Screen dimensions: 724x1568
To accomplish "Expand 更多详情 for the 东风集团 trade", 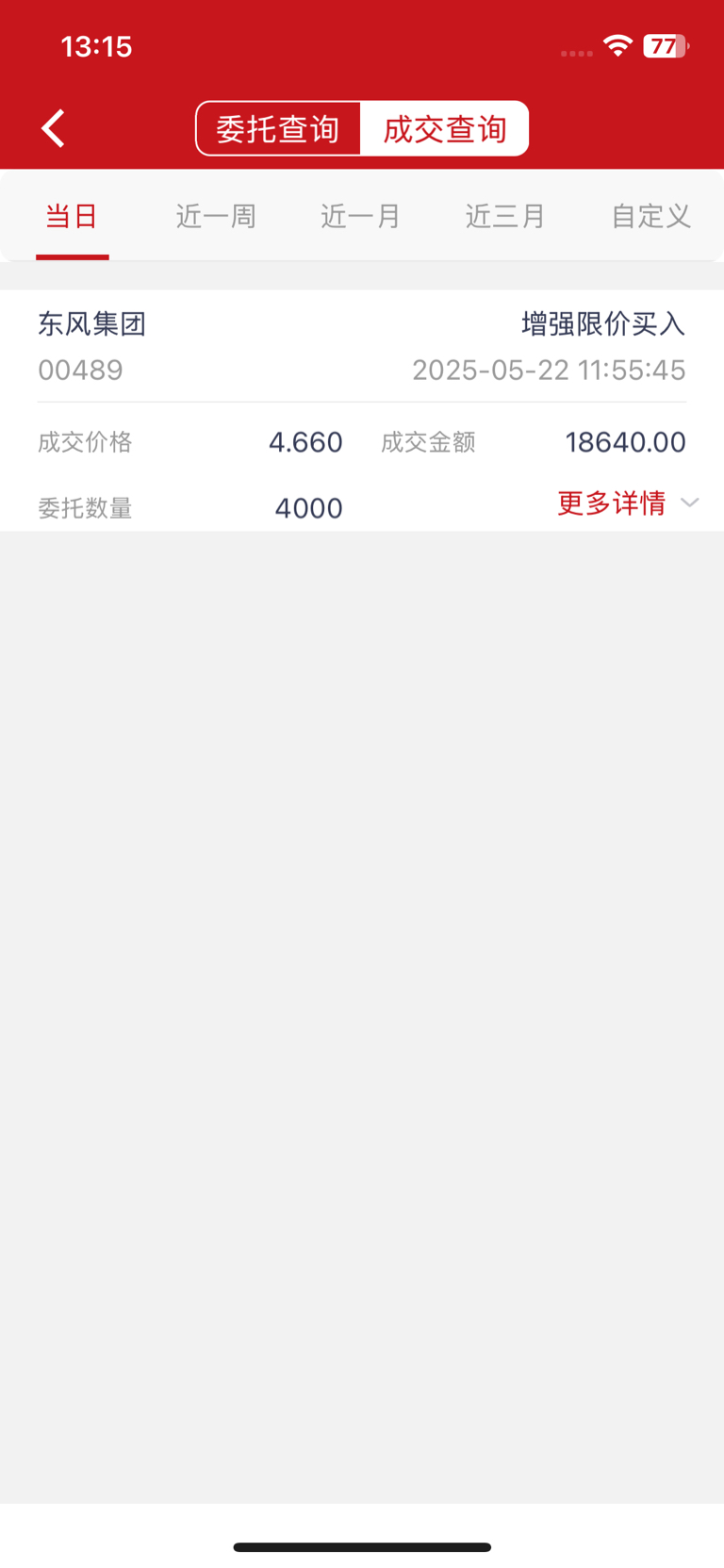I will click(x=628, y=503).
